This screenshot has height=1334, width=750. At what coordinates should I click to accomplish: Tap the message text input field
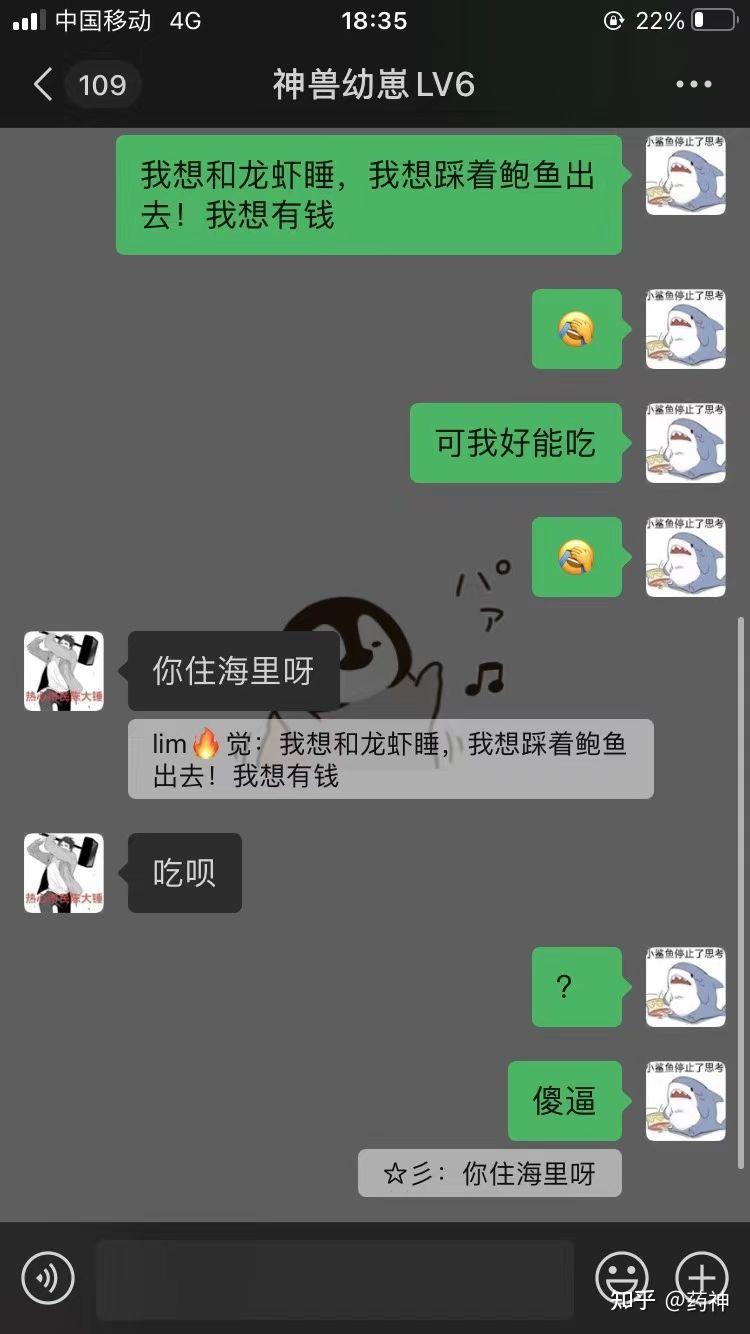(335, 1278)
